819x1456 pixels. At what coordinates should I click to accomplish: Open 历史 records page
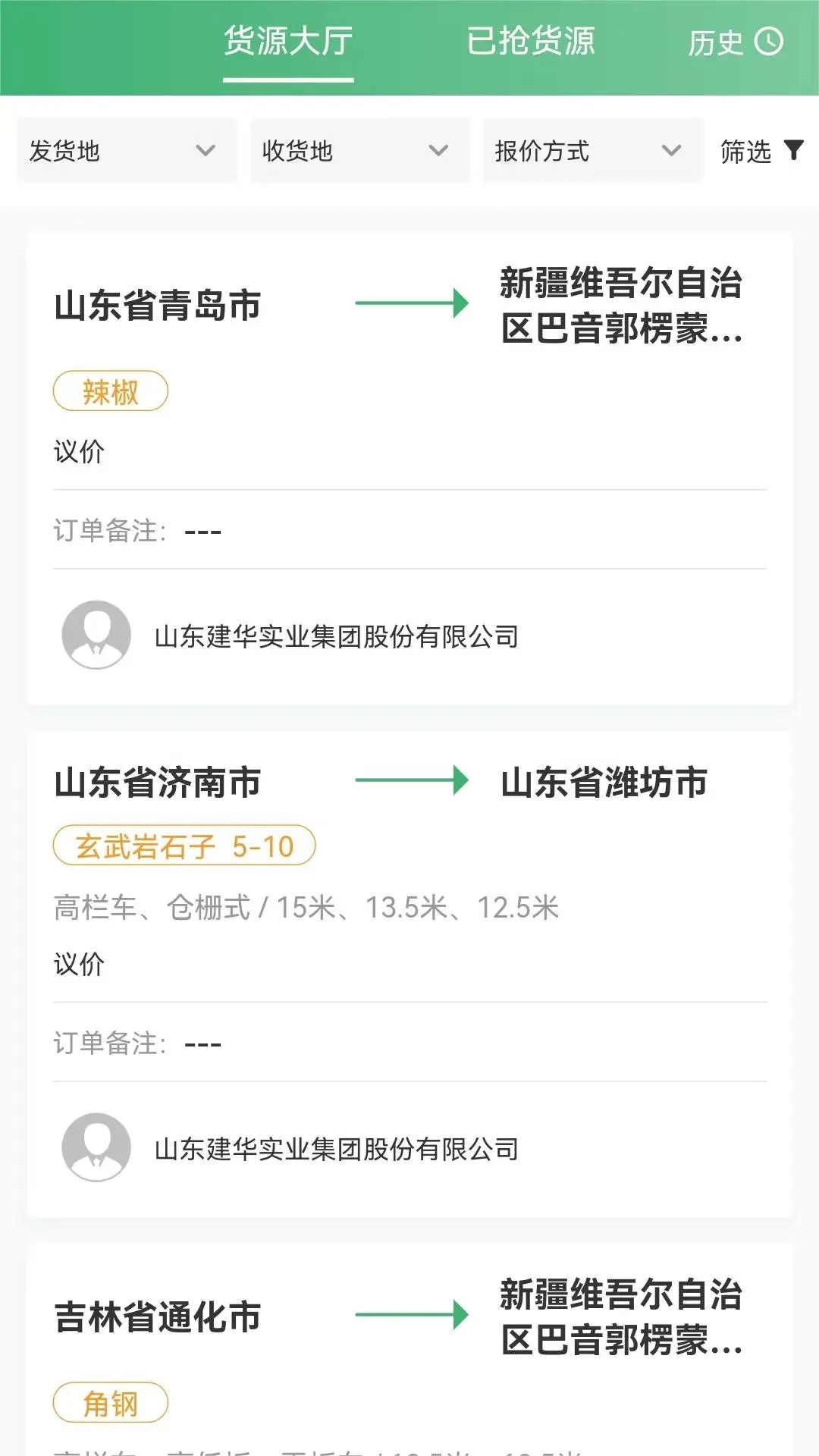(714, 43)
